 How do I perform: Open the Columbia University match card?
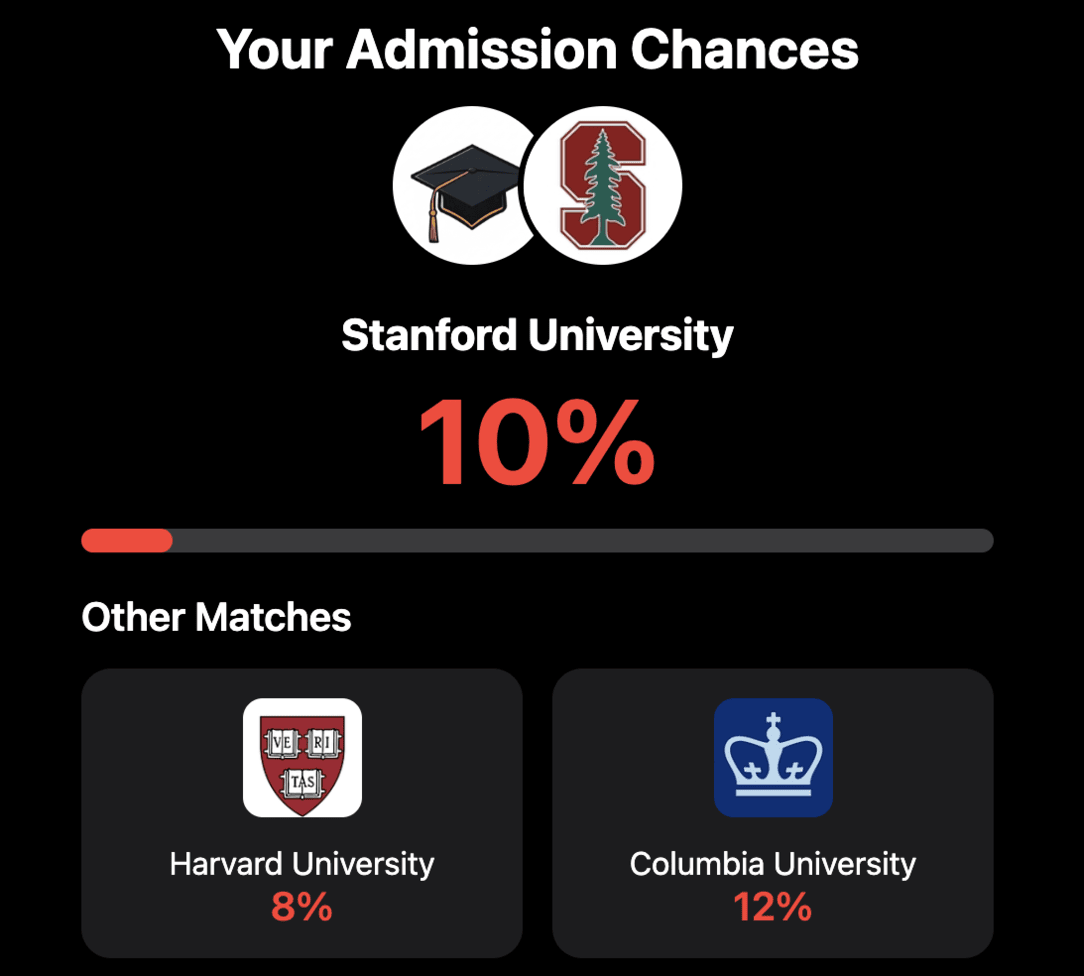pos(772,812)
